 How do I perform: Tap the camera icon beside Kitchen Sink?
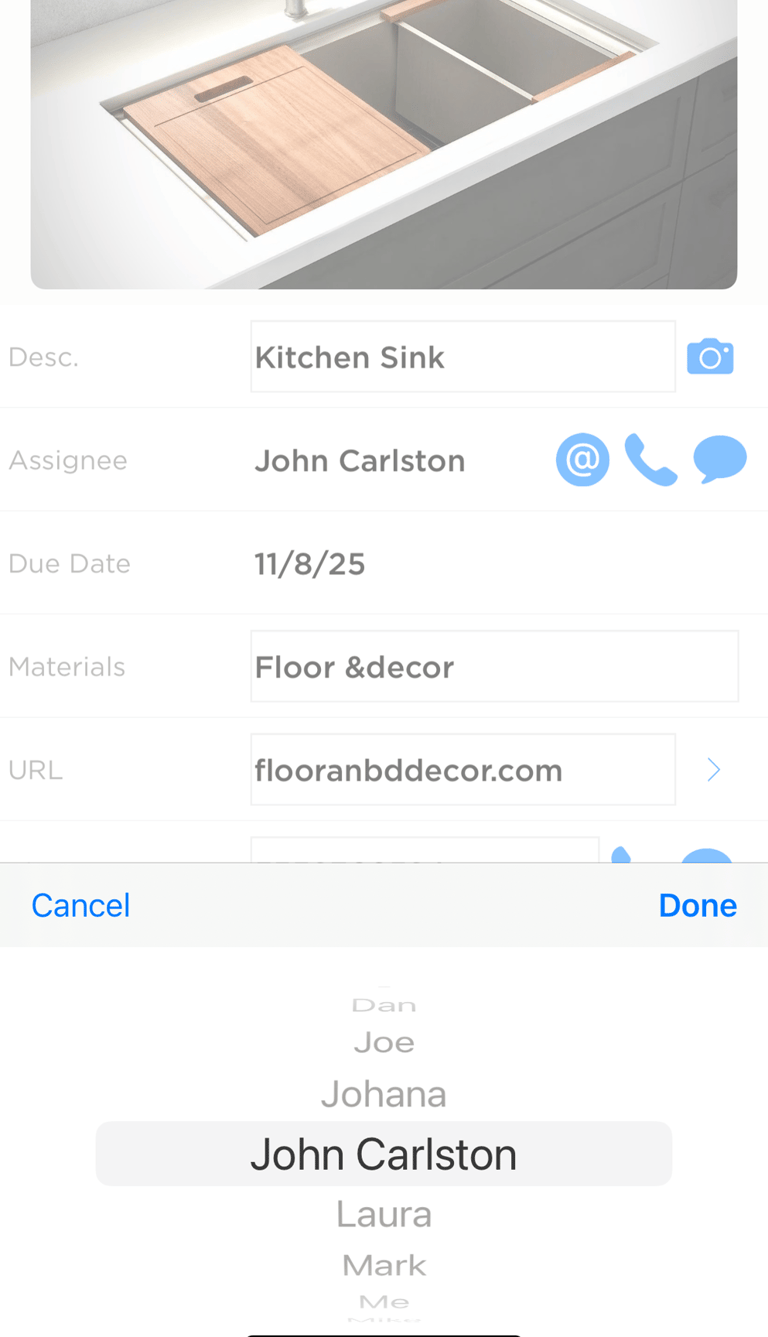[710, 357]
